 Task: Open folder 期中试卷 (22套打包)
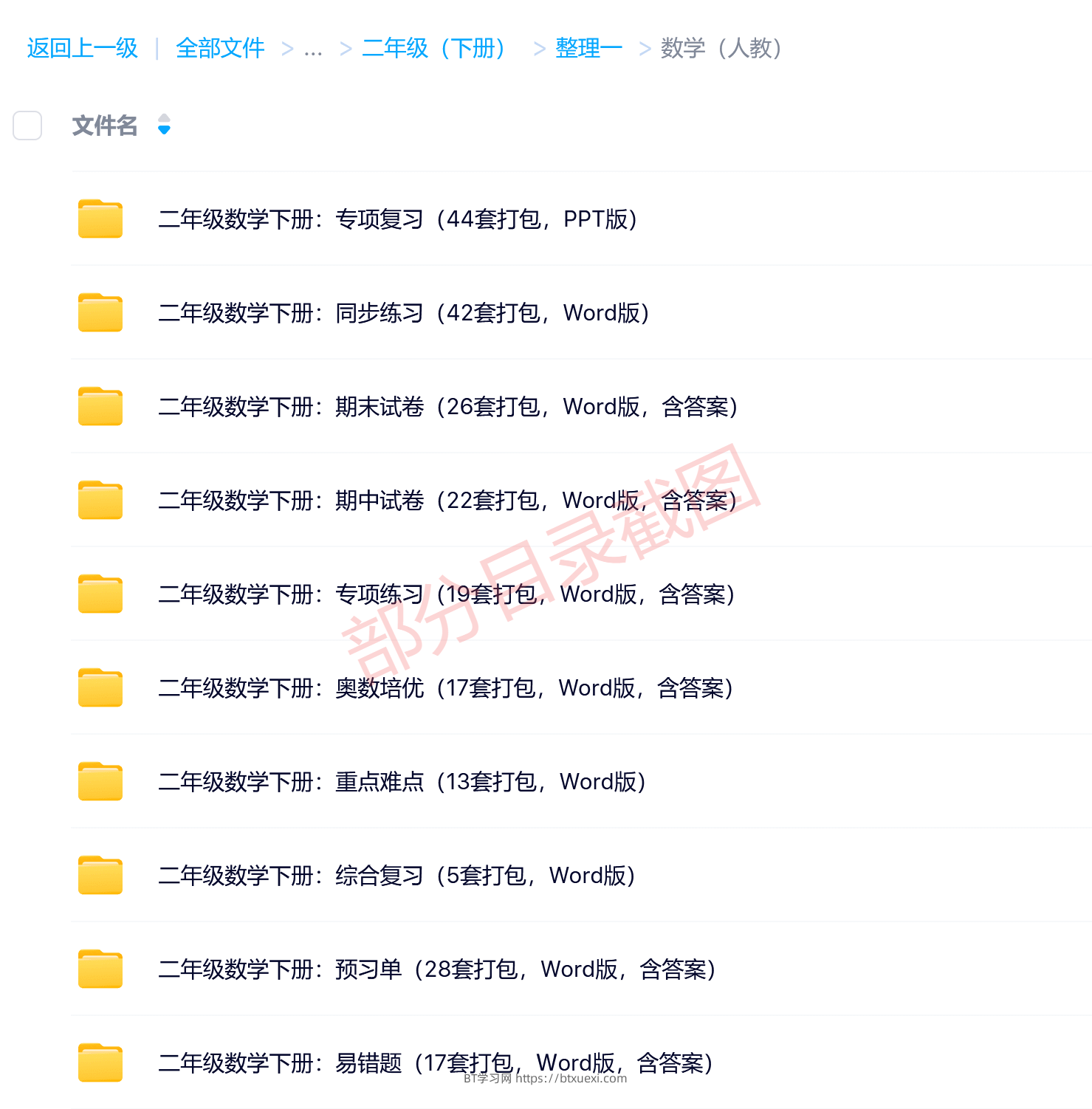pyautogui.click(x=447, y=501)
